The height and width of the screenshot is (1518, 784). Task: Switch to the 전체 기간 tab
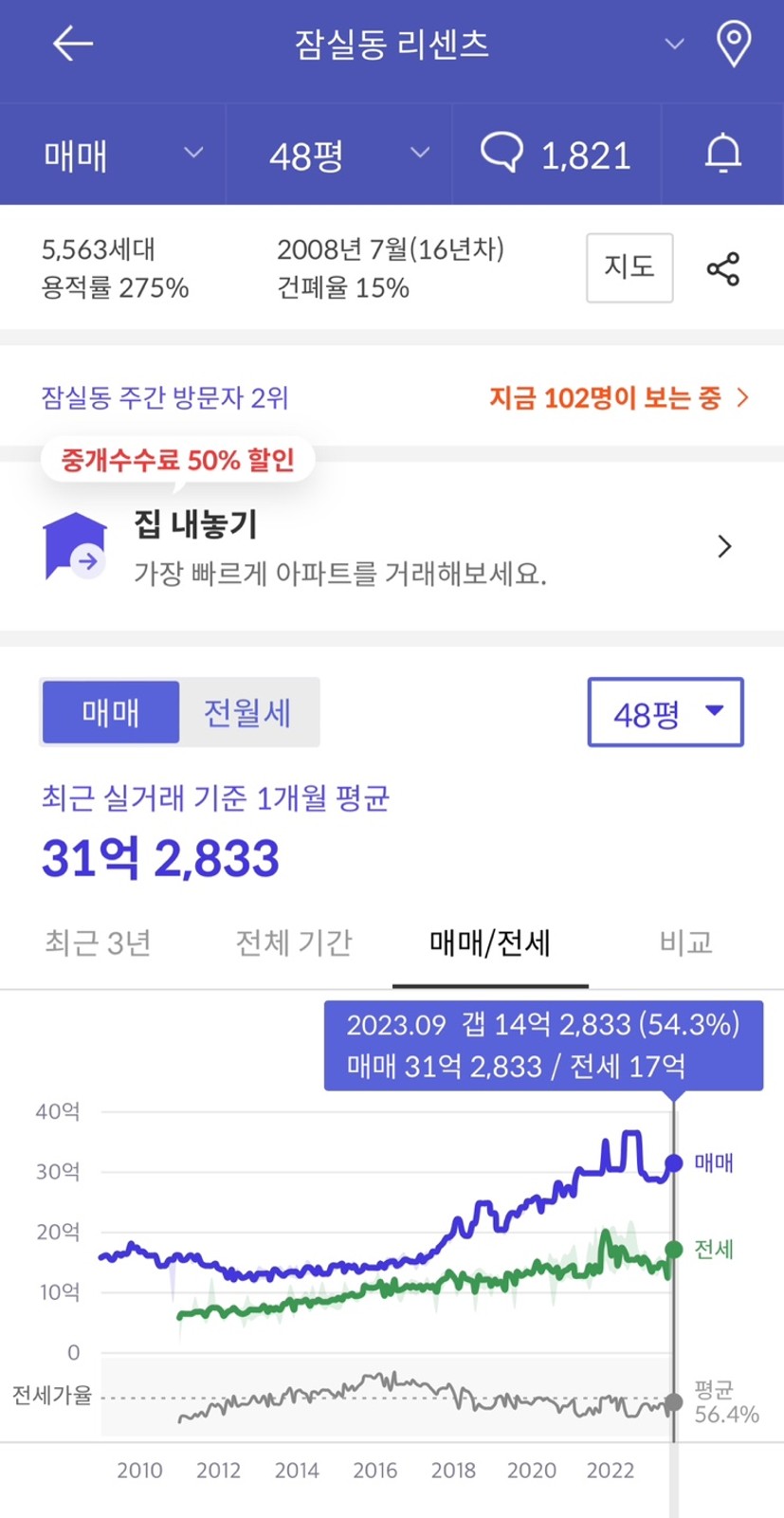point(294,942)
